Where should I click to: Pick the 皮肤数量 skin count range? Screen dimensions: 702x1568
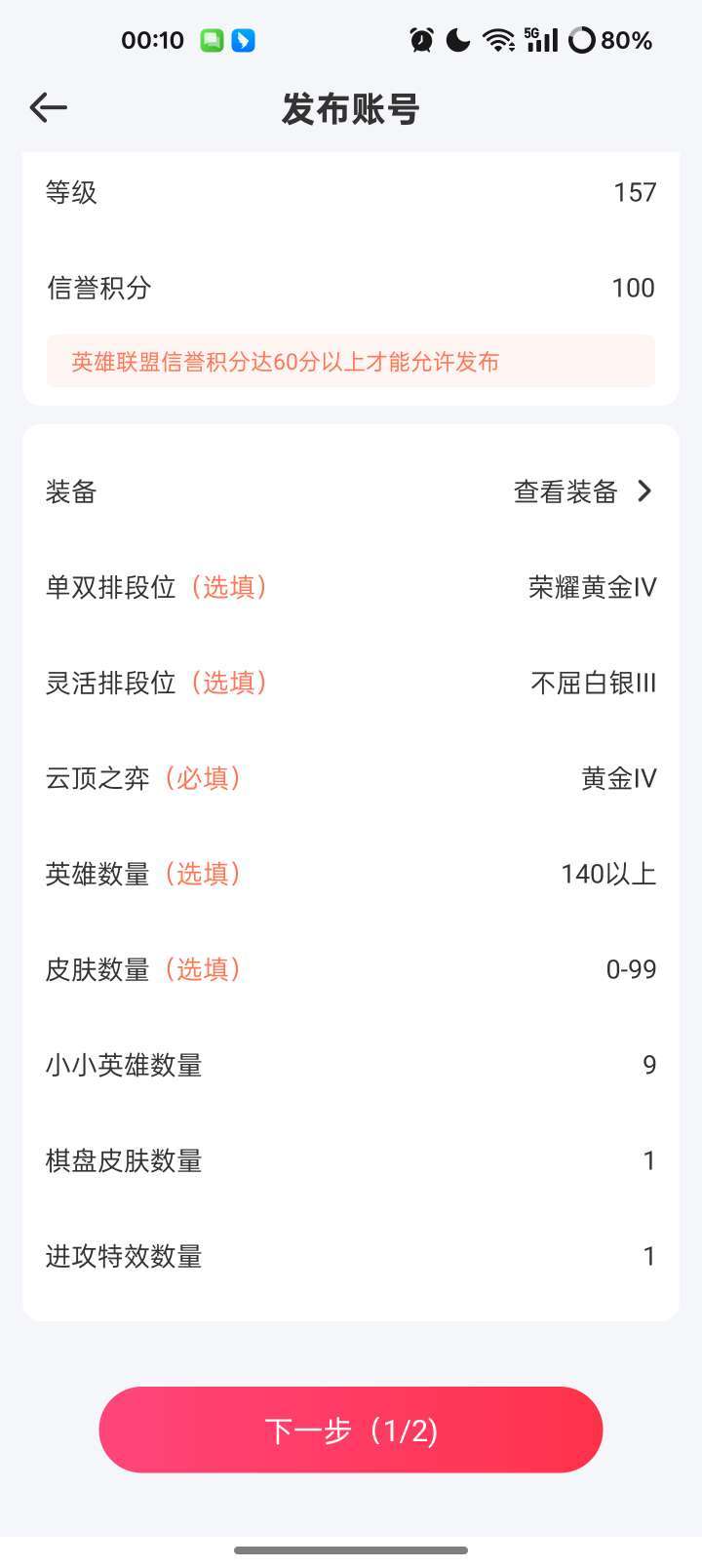click(630, 969)
